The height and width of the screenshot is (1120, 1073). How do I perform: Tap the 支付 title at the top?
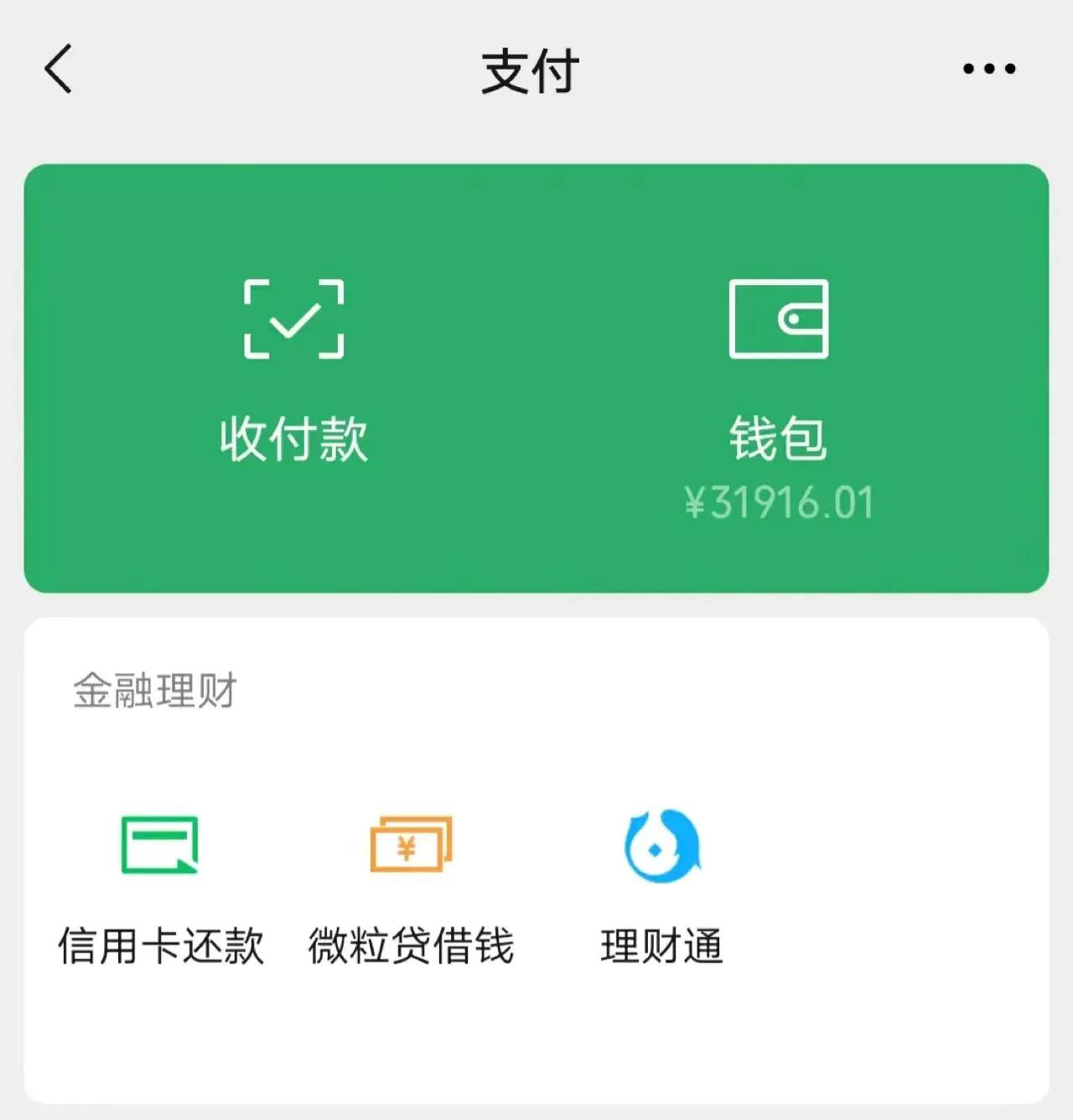[530, 71]
